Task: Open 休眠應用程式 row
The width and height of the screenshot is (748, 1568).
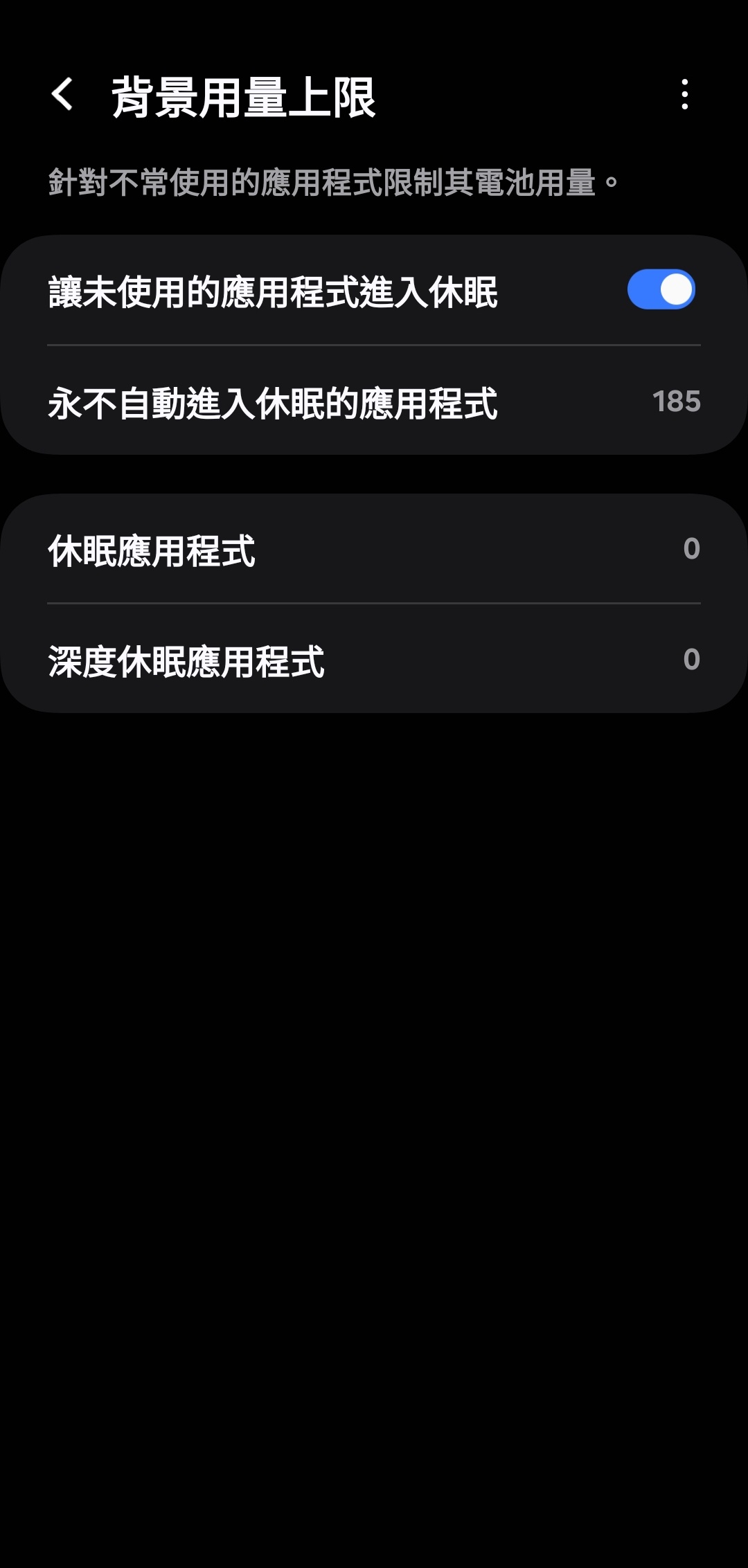Action: (374, 550)
